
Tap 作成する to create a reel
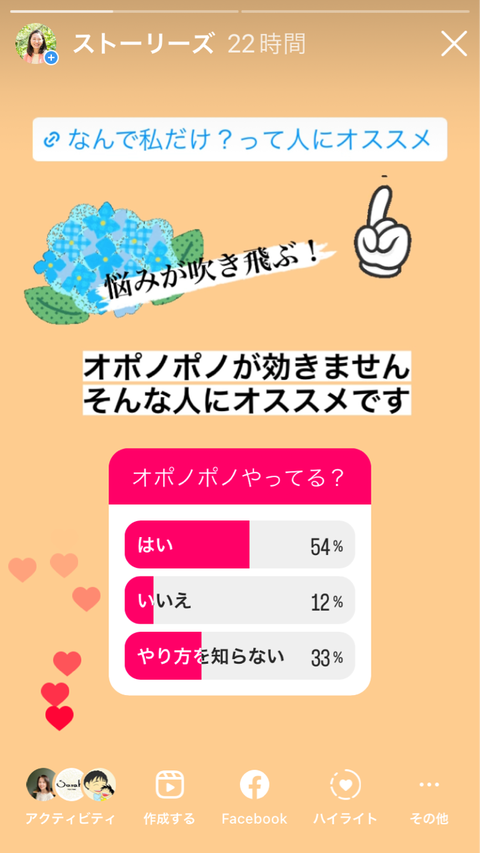[x=169, y=796]
